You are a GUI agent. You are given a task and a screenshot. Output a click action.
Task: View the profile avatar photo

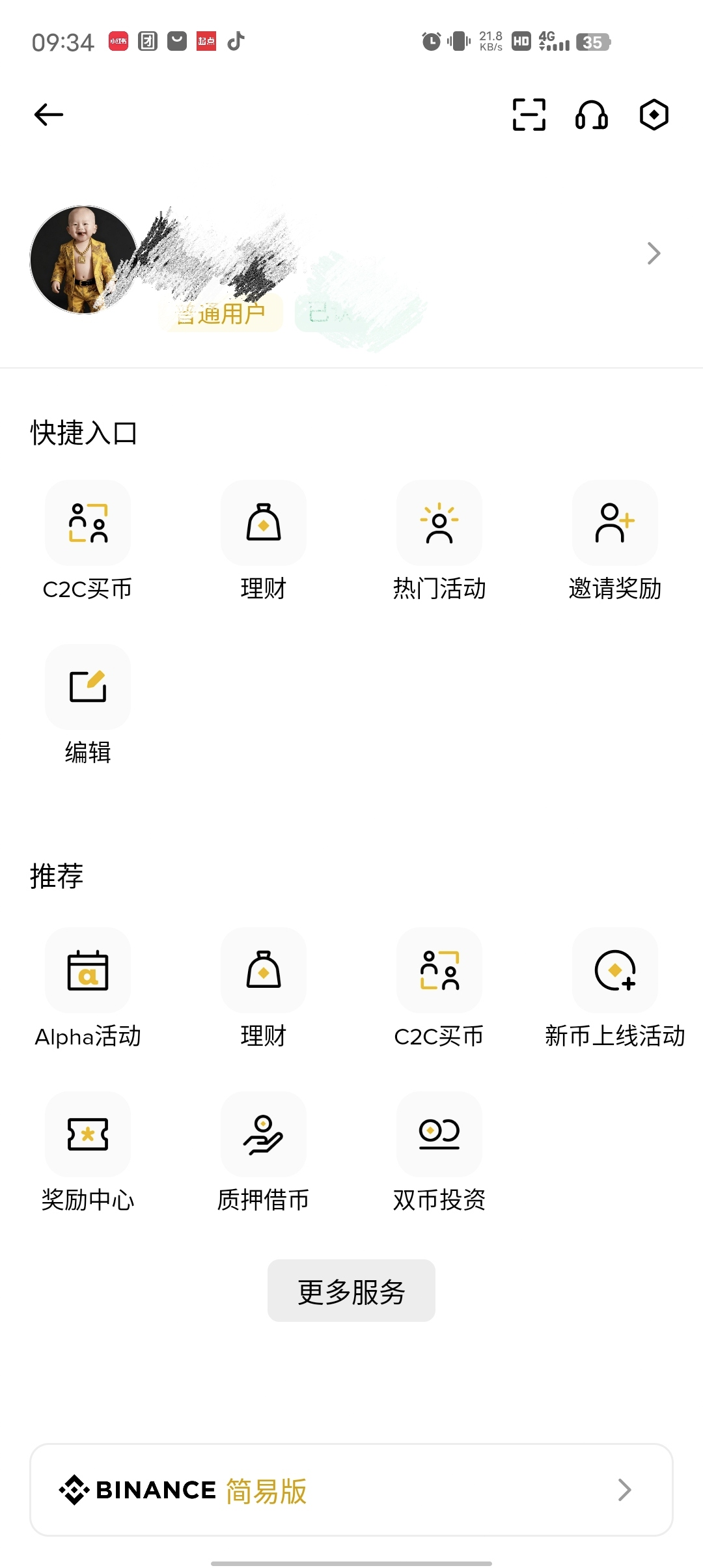tap(83, 260)
